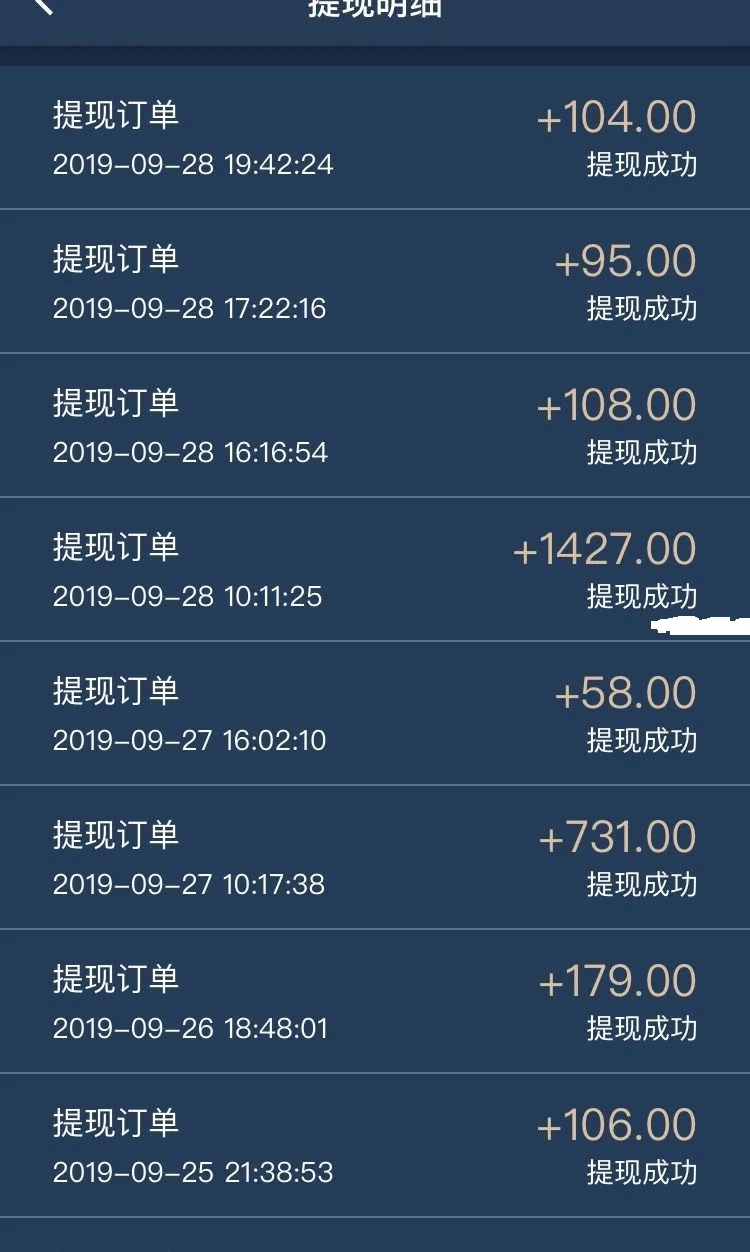The width and height of the screenshot is (750, 1252).
Task: Tap 提现订单 label on the +731.00 row
Action: tap(117, 836)
